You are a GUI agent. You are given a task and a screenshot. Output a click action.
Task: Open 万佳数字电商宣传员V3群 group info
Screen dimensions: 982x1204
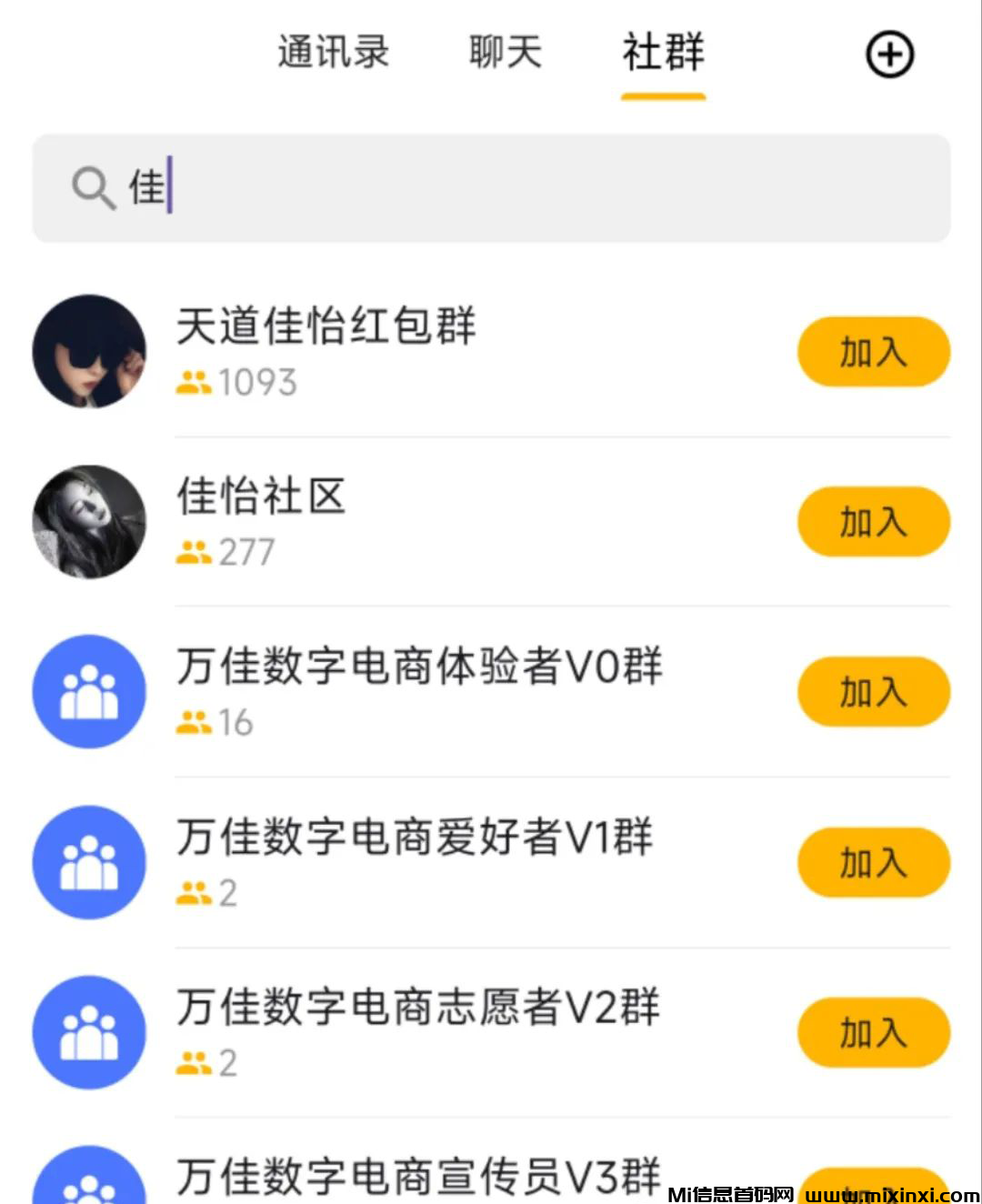418,1176
